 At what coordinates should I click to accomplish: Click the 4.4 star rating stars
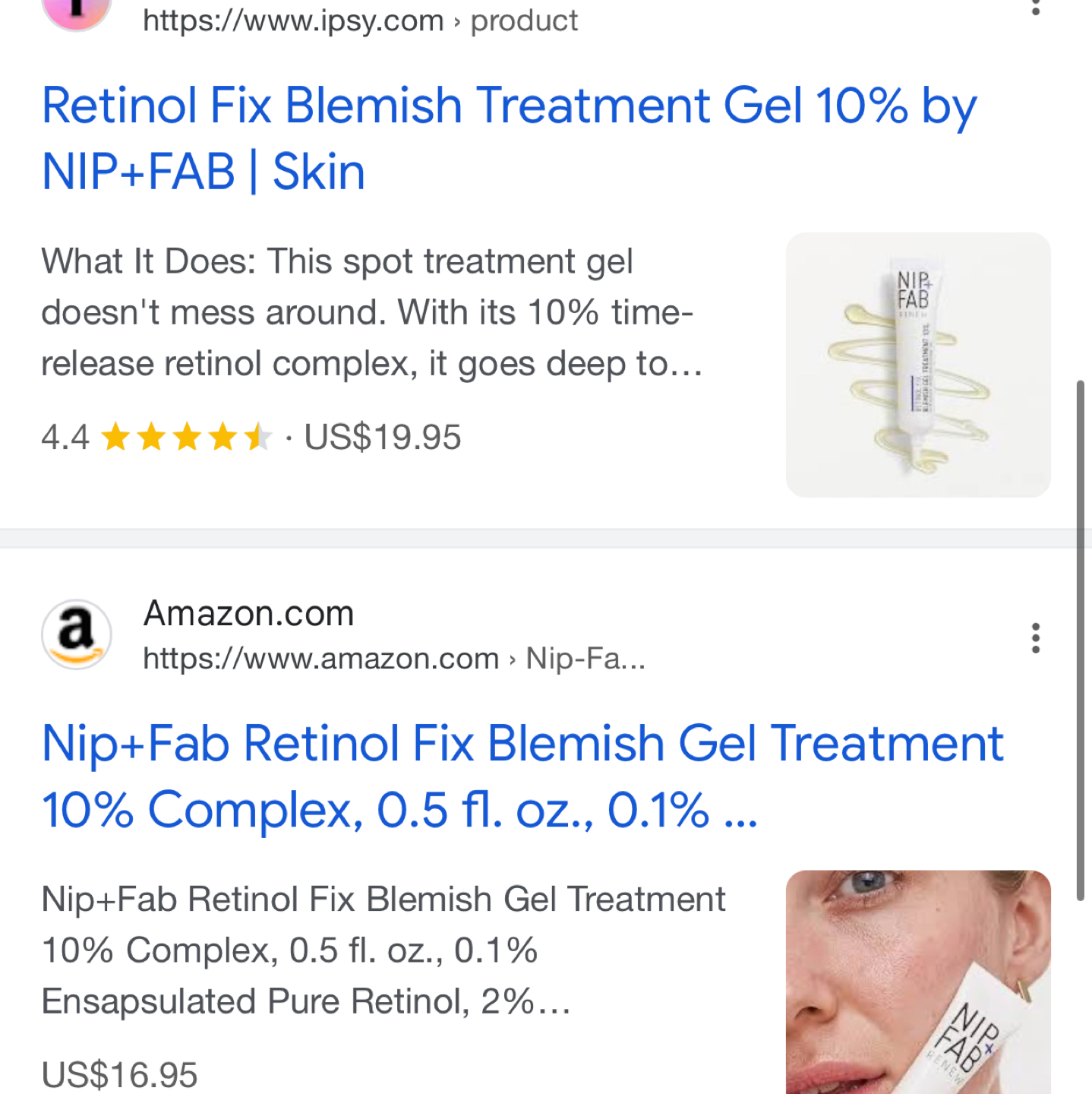[186, 437]
